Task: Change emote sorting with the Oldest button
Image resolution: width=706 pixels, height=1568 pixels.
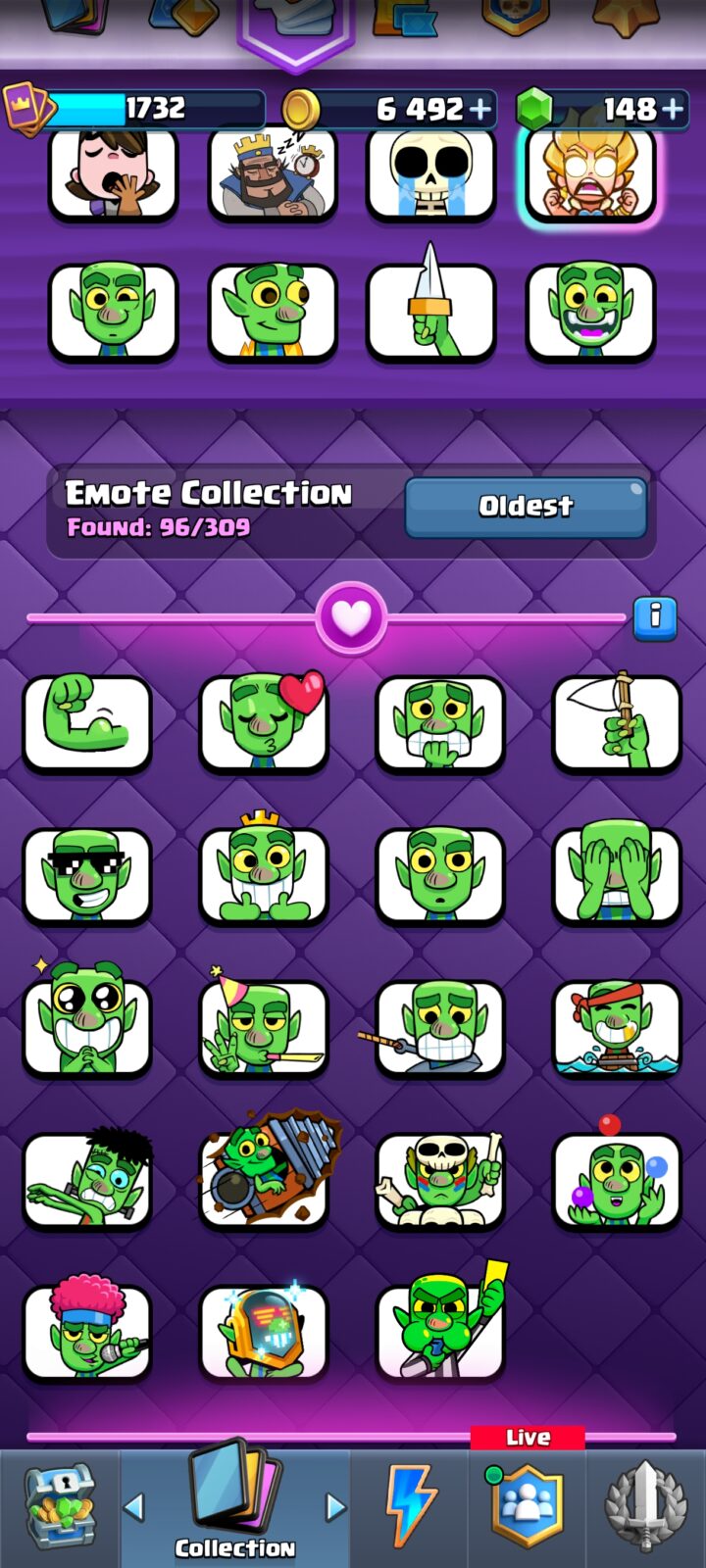Action: pyautogui.click(x=526, y=507)
